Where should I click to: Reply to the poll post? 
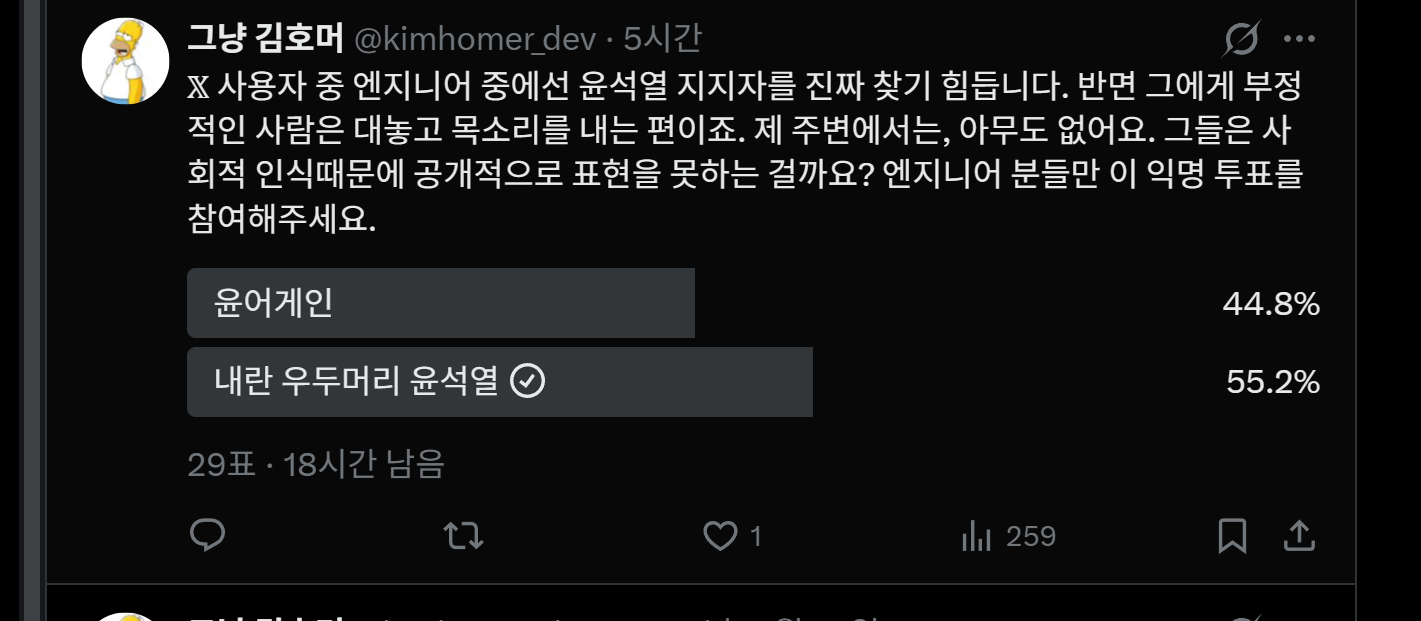click(x=207, y=536)
